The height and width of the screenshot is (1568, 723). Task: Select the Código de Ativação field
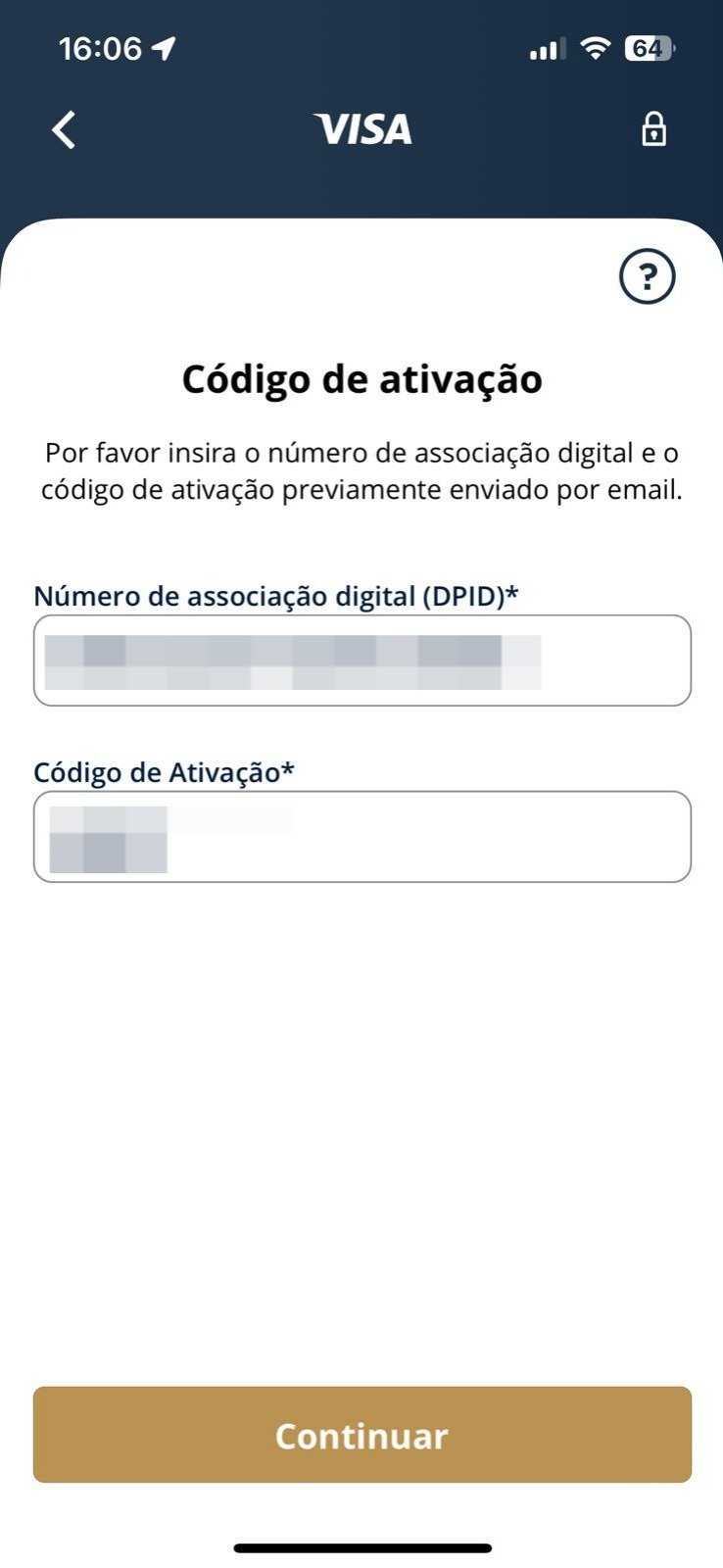point(362,837)
